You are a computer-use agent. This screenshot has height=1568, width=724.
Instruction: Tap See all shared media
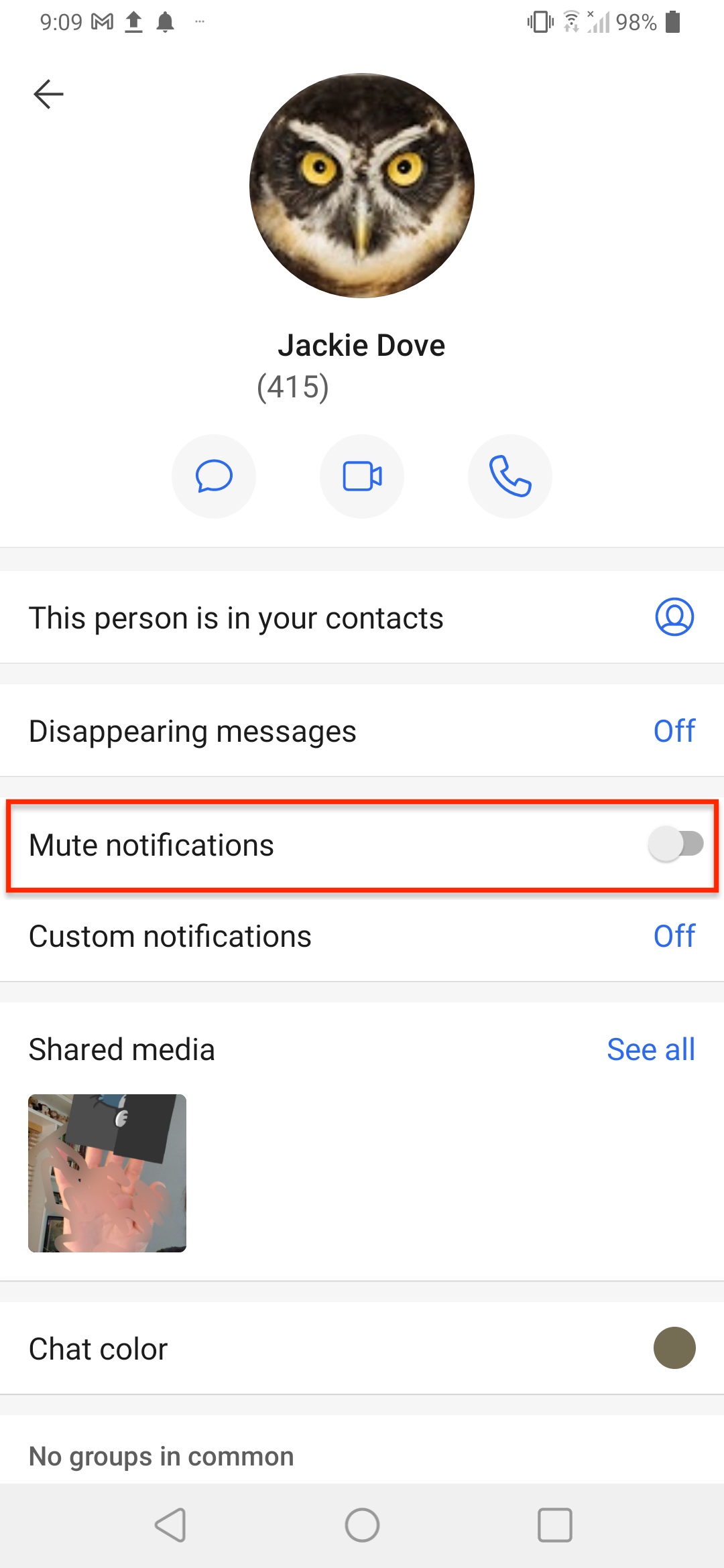coord(651,1049)
